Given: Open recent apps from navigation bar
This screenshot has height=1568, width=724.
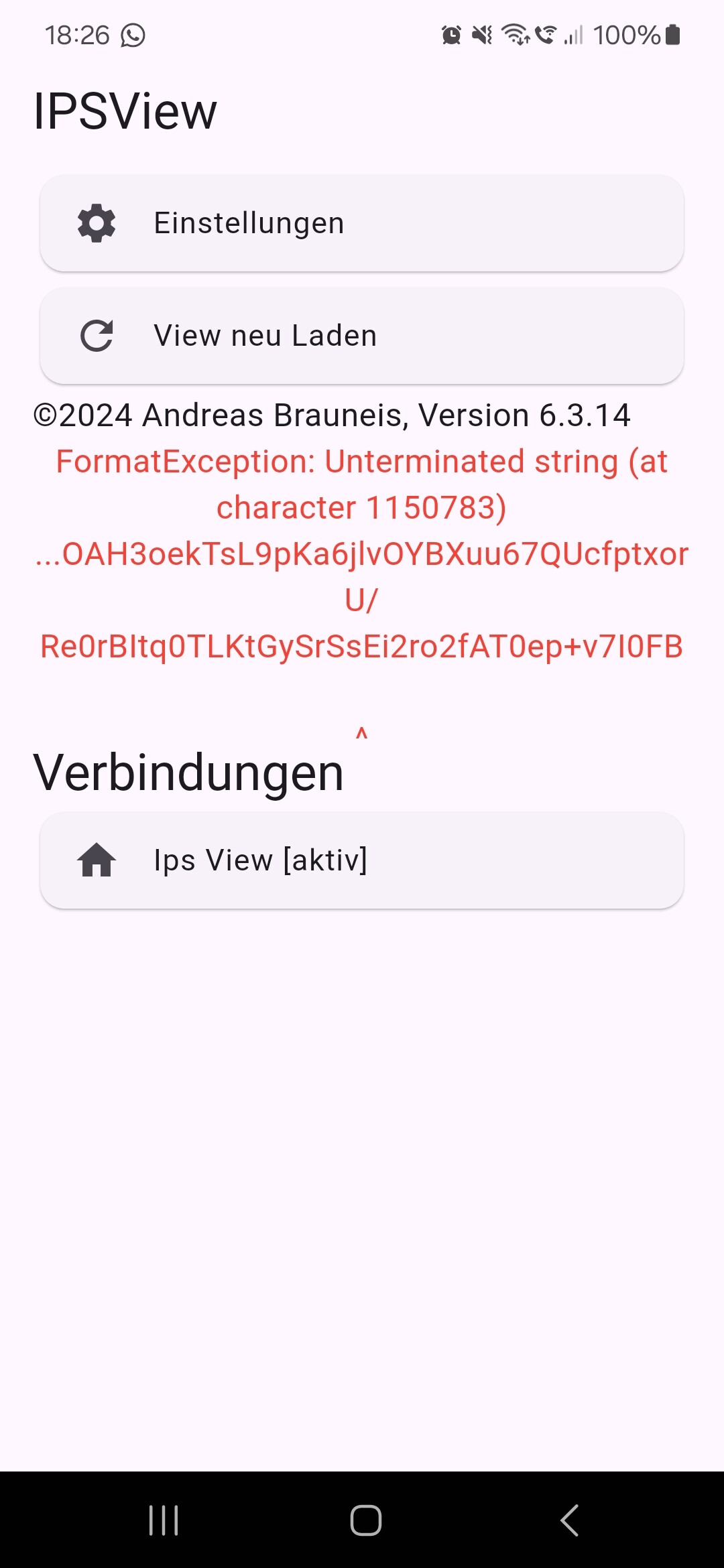Looking at the screenshot, I should (164, 1520).
